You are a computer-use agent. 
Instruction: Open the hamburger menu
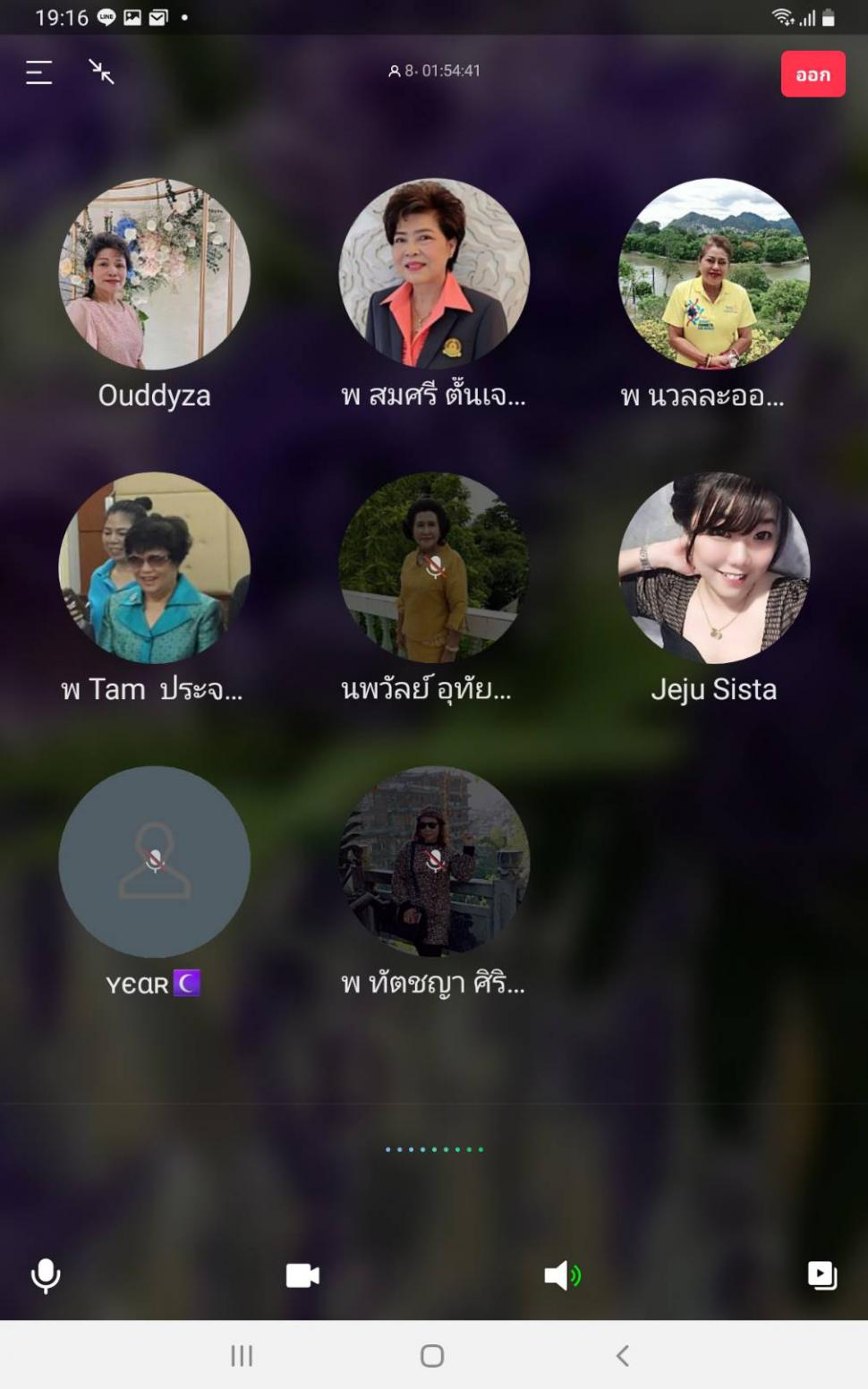coord(38,72)
